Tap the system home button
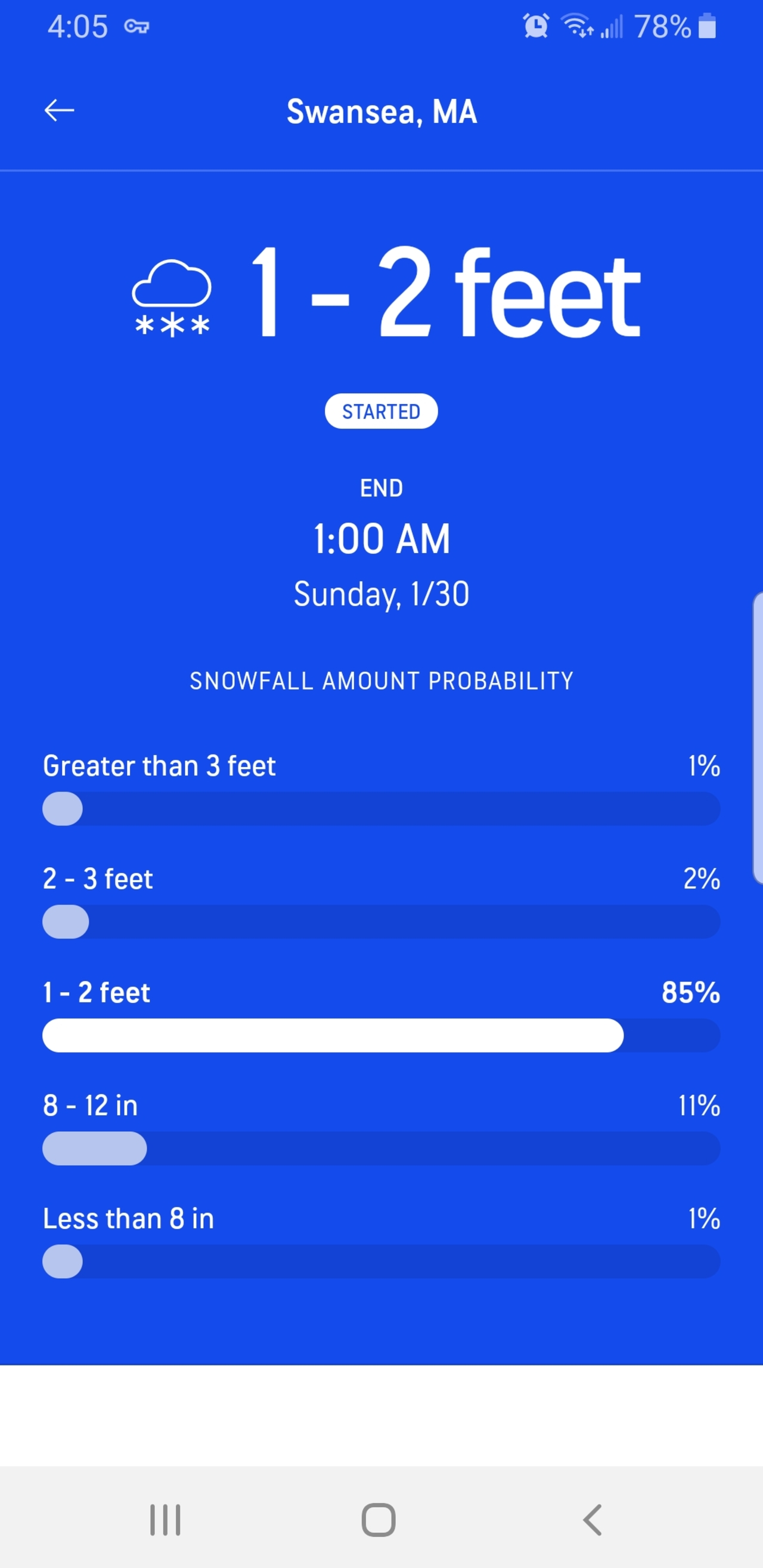763x1568 pixels. 379,1520
